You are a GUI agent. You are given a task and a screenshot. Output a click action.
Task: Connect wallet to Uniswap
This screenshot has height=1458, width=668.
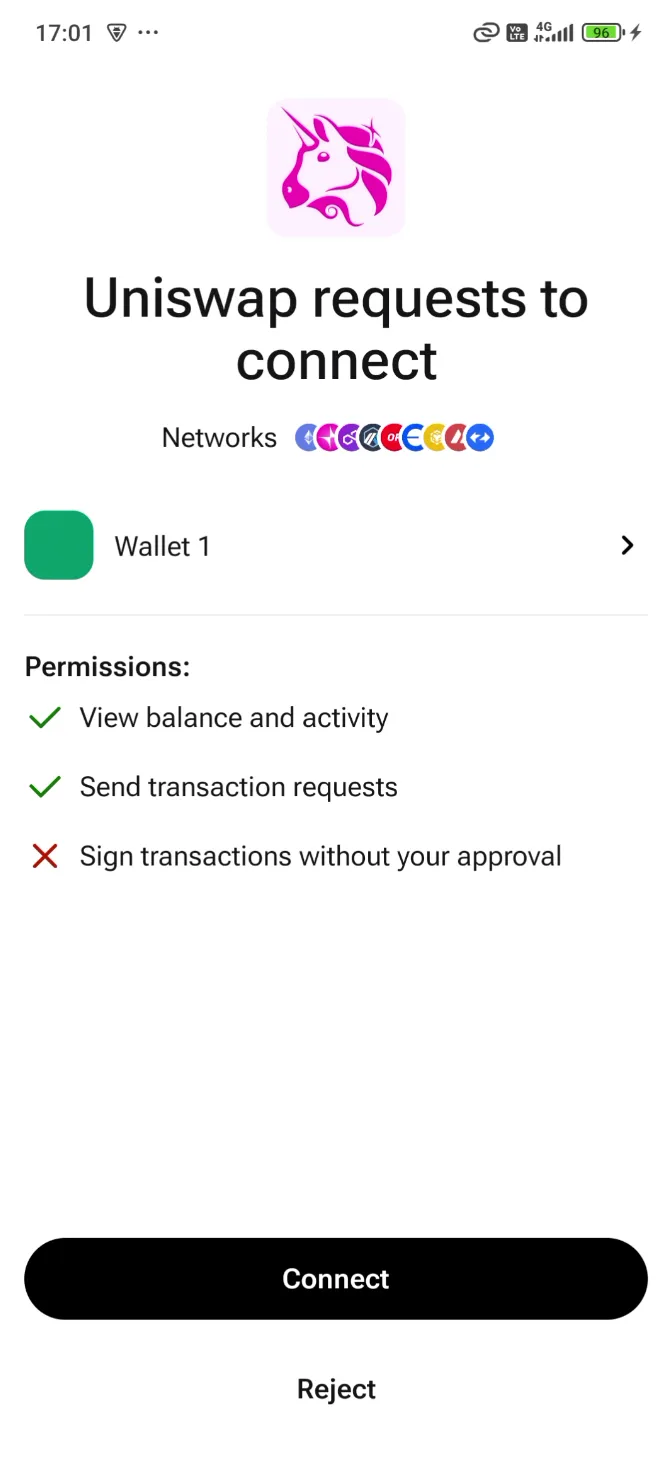(335, 1278)
